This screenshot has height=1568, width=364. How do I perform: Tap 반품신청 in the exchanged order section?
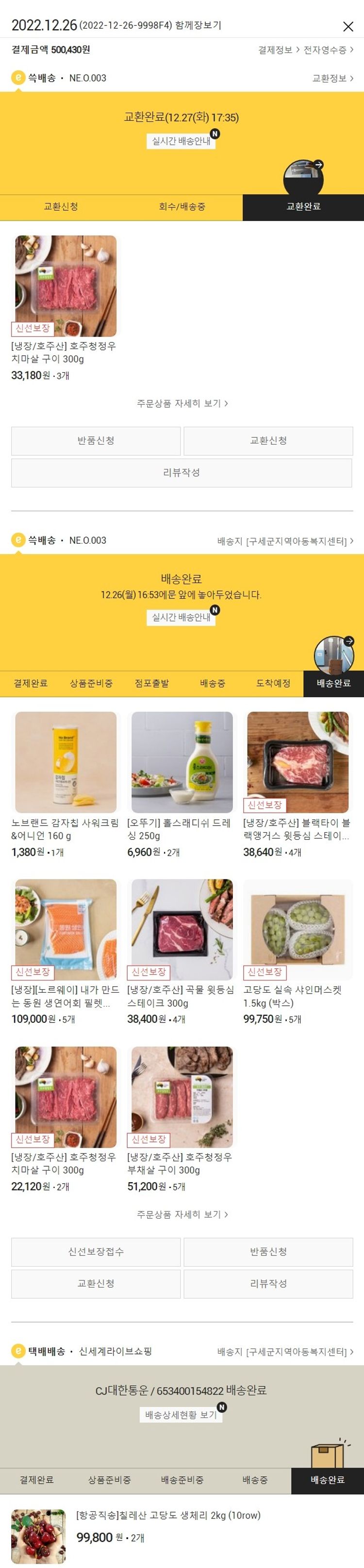96,441
